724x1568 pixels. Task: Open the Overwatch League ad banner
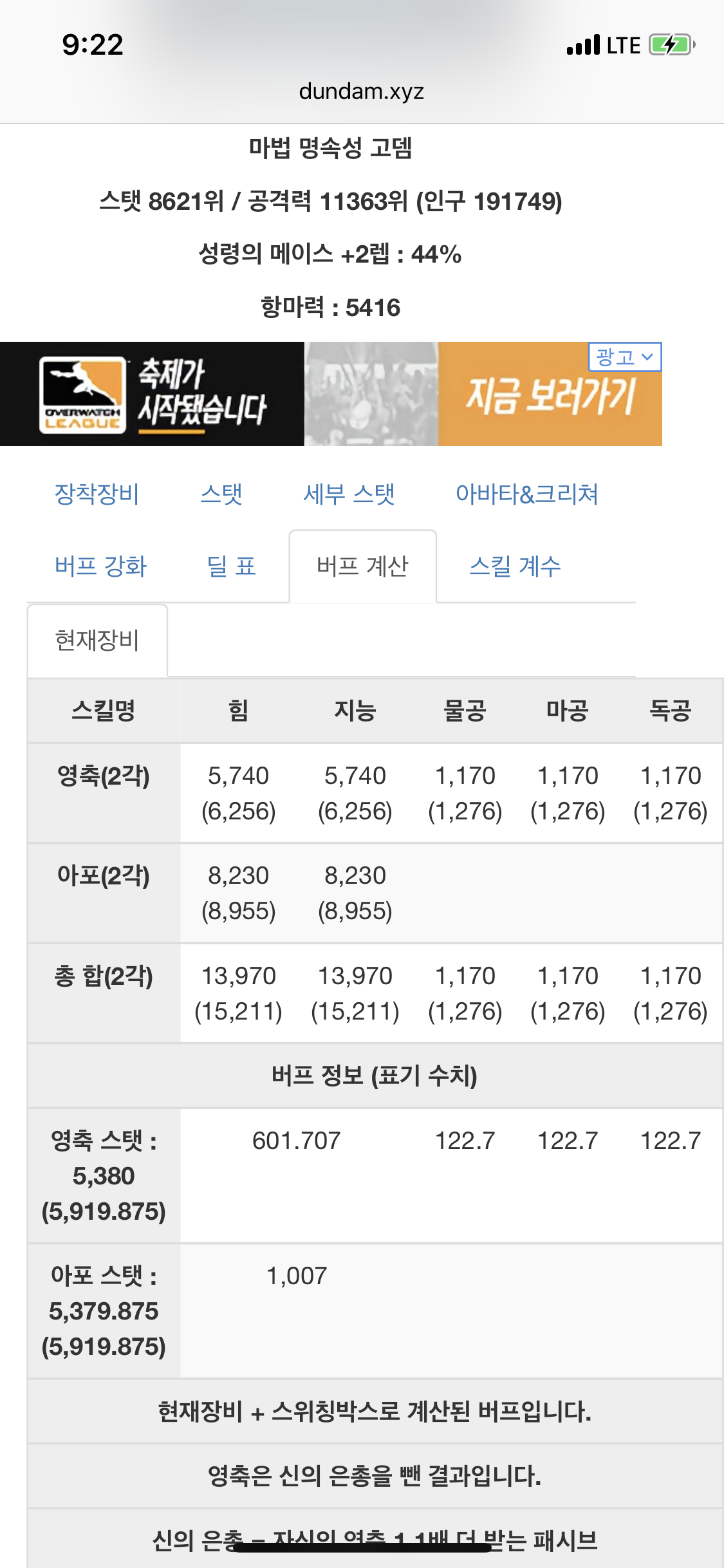[x=331, y=394]
